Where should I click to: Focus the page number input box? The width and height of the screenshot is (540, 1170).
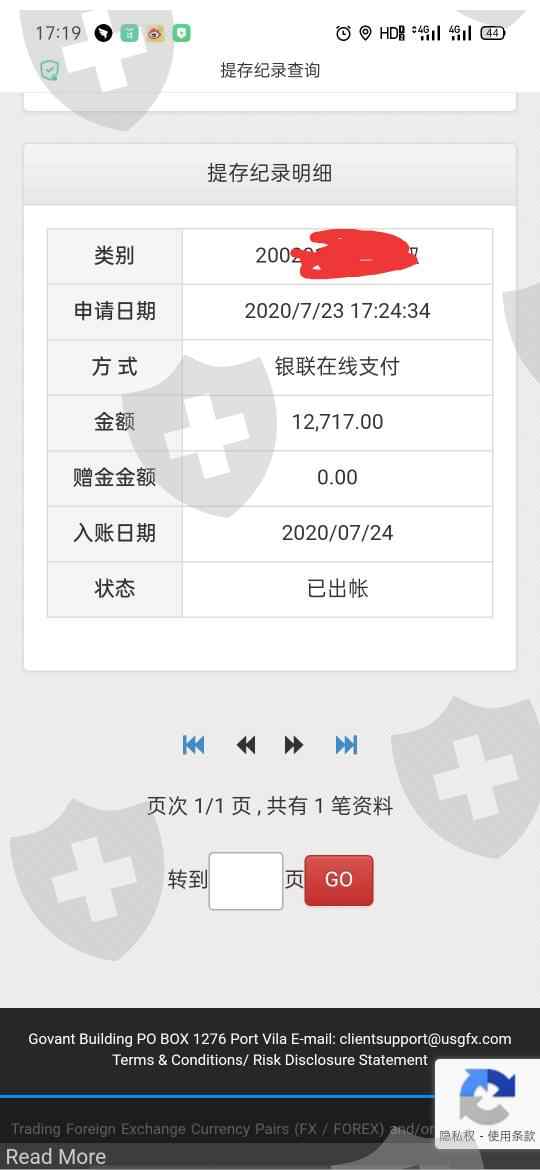tap(246, 881)
